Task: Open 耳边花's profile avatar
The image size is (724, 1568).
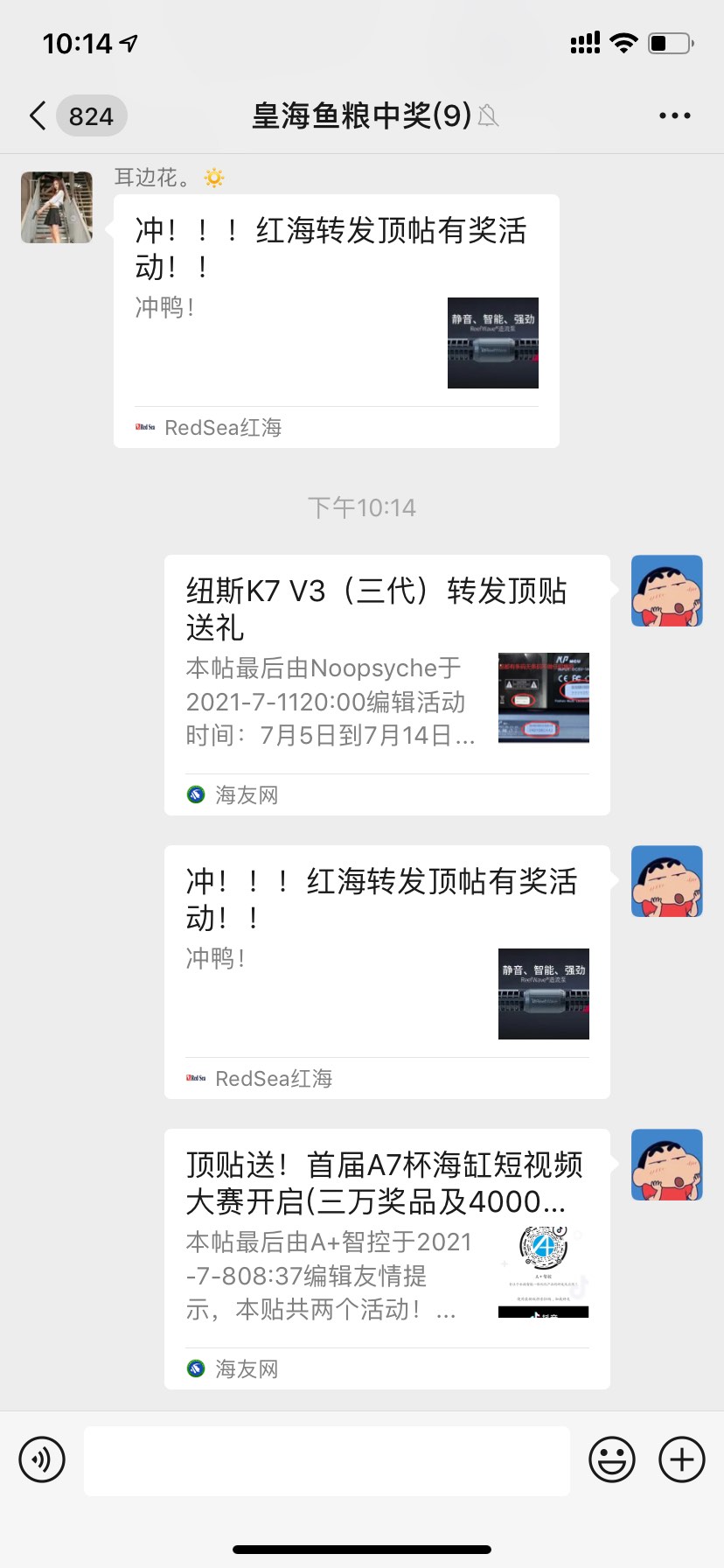Action: pos(57,207)
